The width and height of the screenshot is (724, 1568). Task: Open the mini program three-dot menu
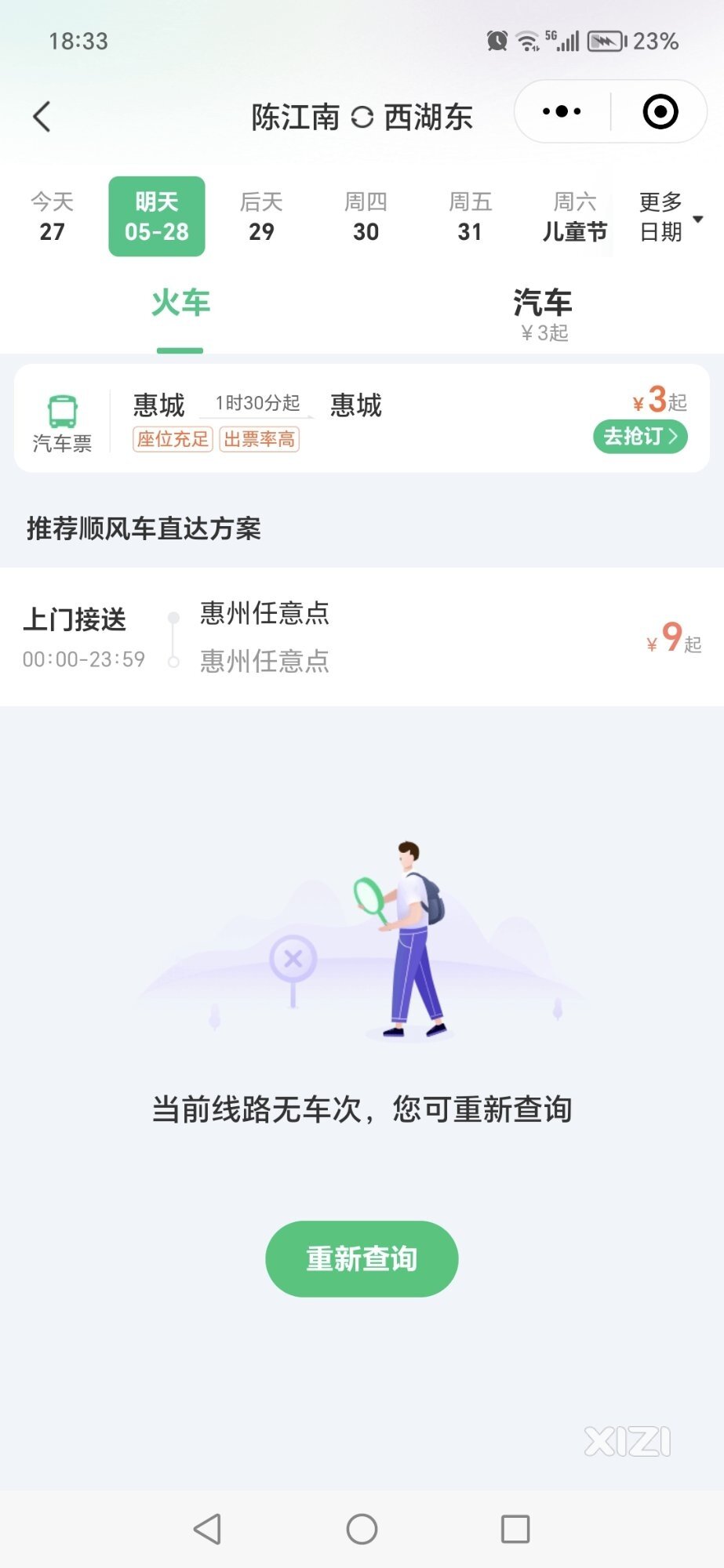click(x=562, y=111)
